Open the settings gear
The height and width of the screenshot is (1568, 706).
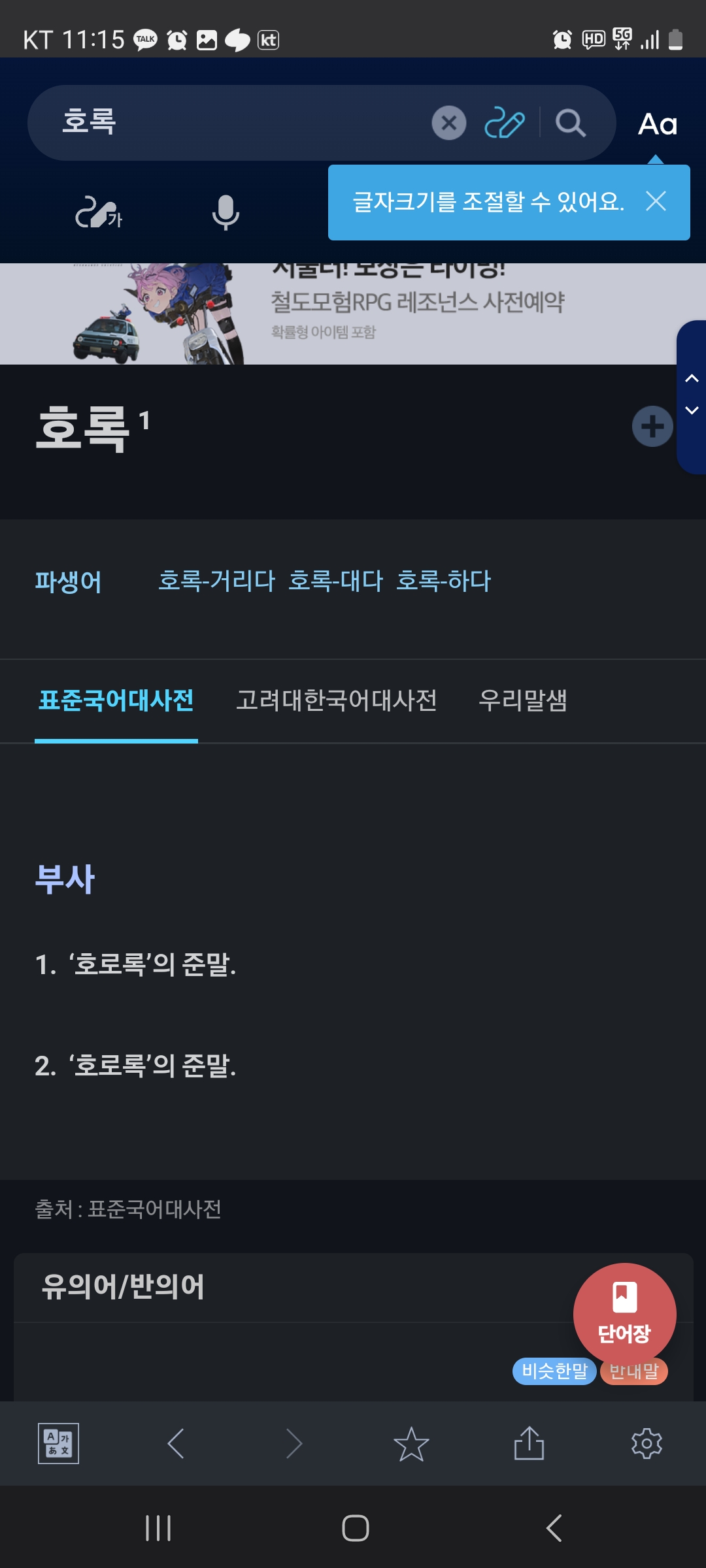click(647, 1443)
